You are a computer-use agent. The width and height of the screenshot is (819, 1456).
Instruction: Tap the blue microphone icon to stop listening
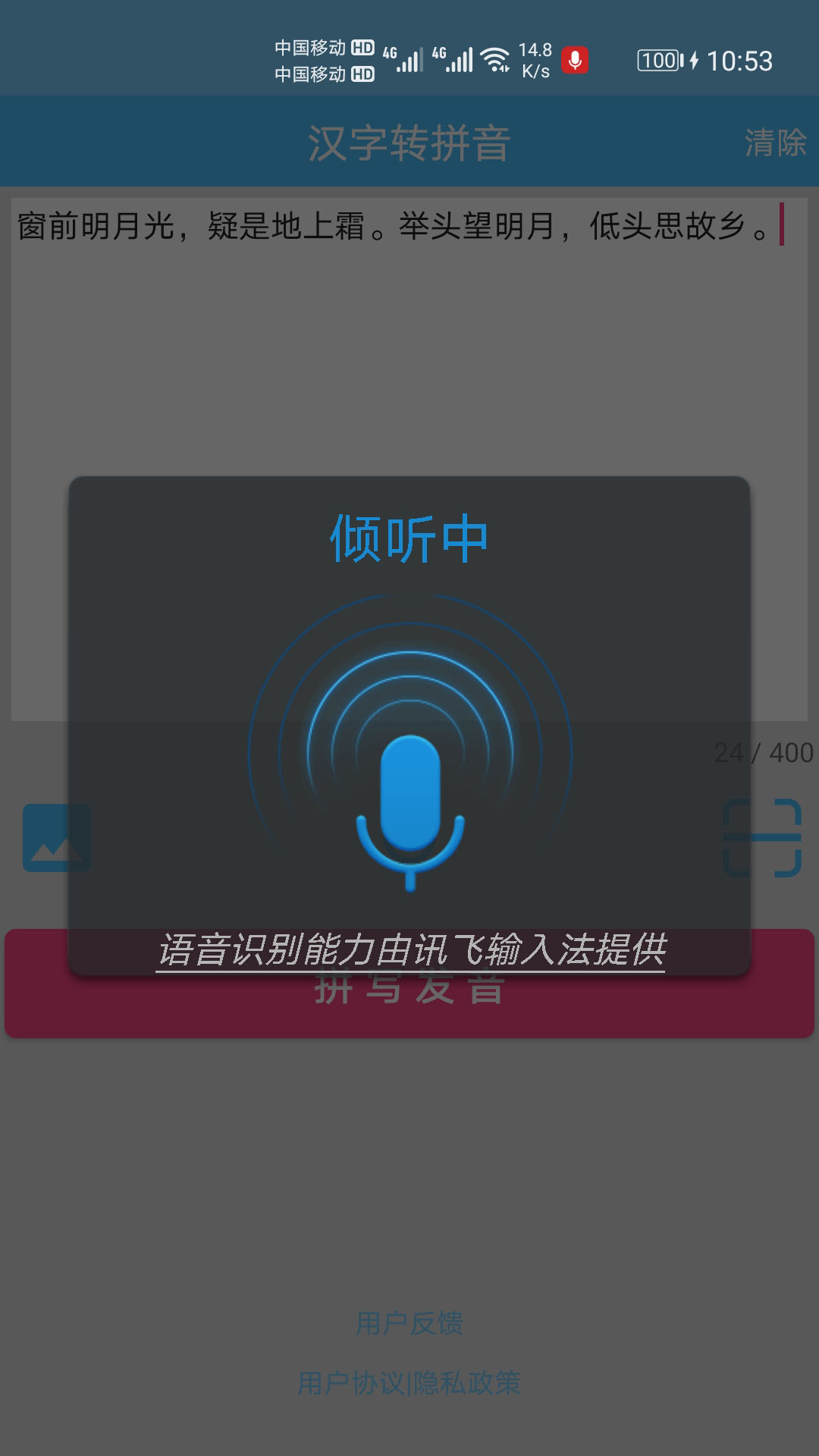click(x=409, y=819)
